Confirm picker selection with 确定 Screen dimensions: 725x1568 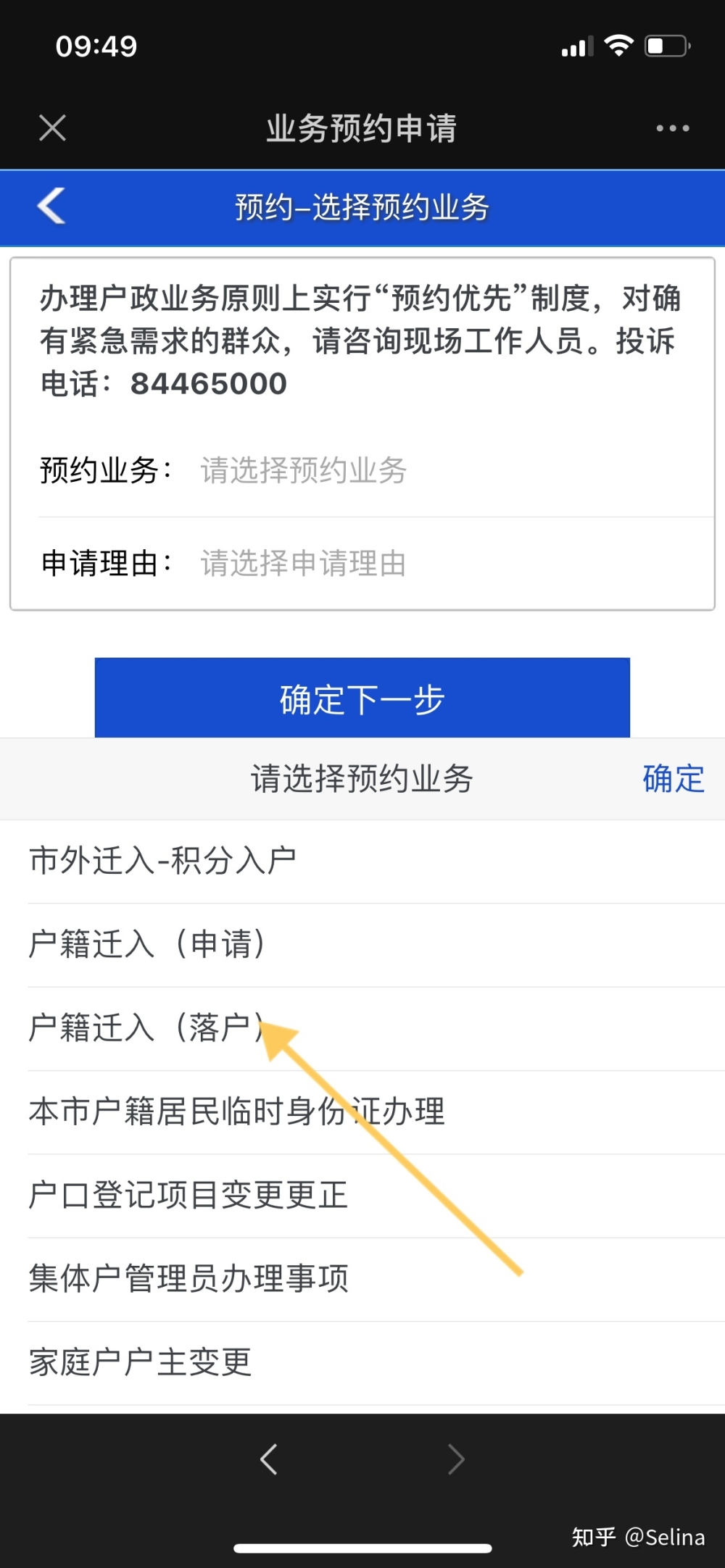pos(674,779)
